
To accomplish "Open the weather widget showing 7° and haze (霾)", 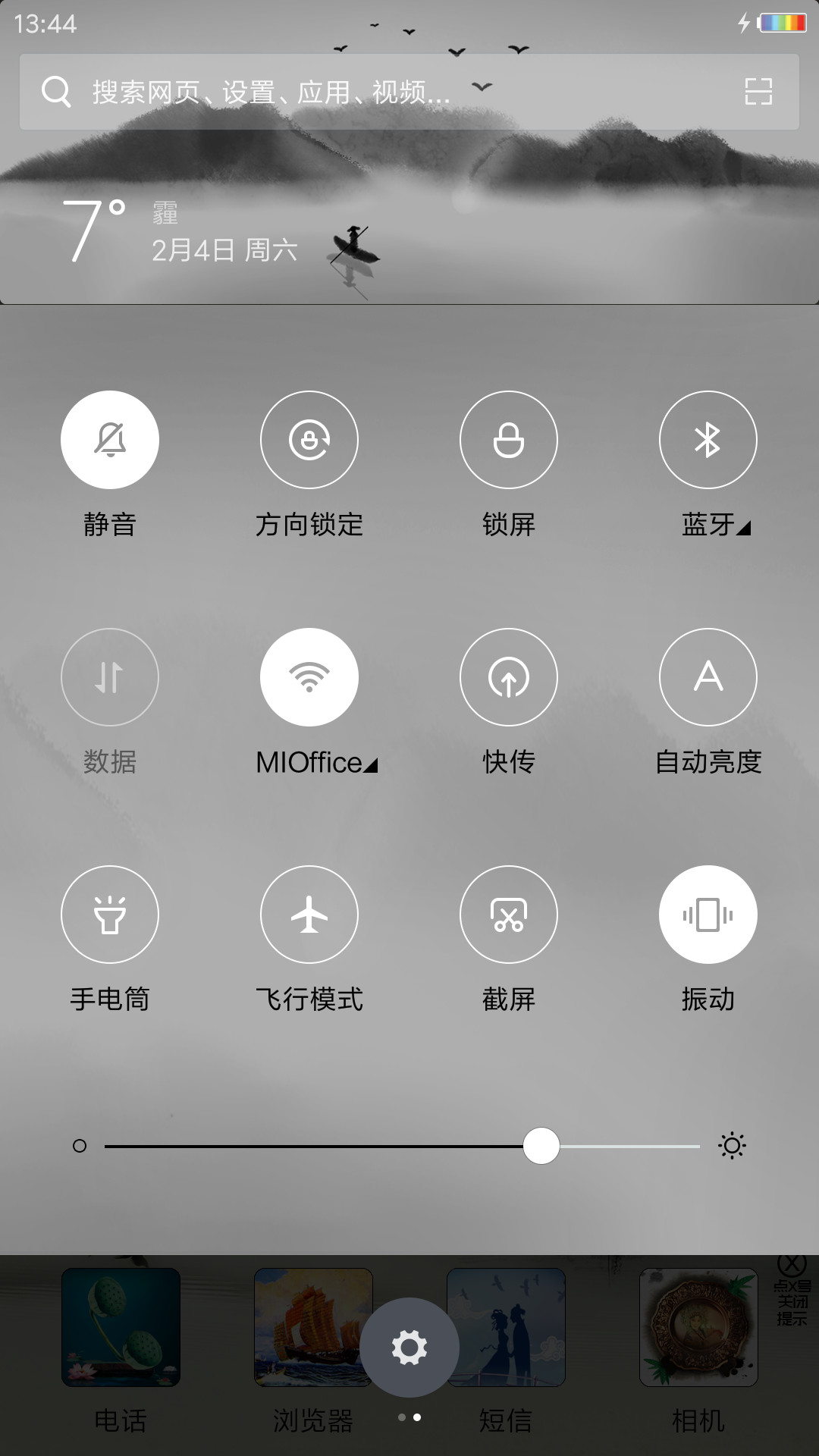I will pos(180,230).
